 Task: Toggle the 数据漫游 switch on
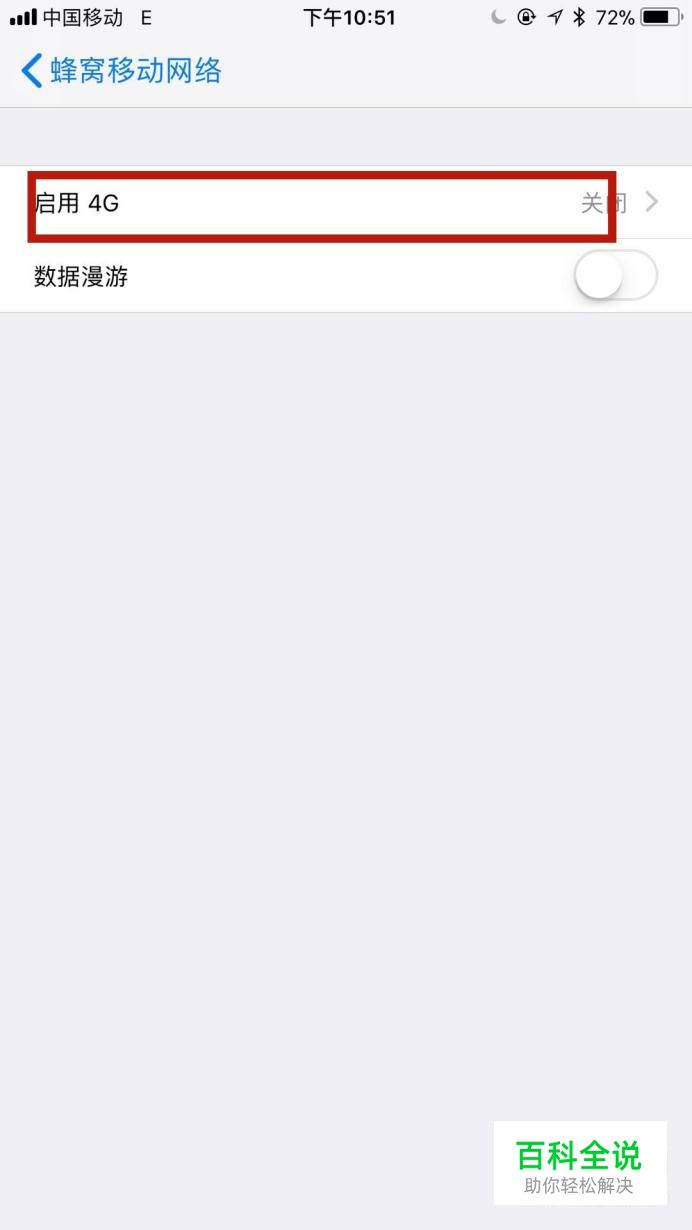[615, 276]
